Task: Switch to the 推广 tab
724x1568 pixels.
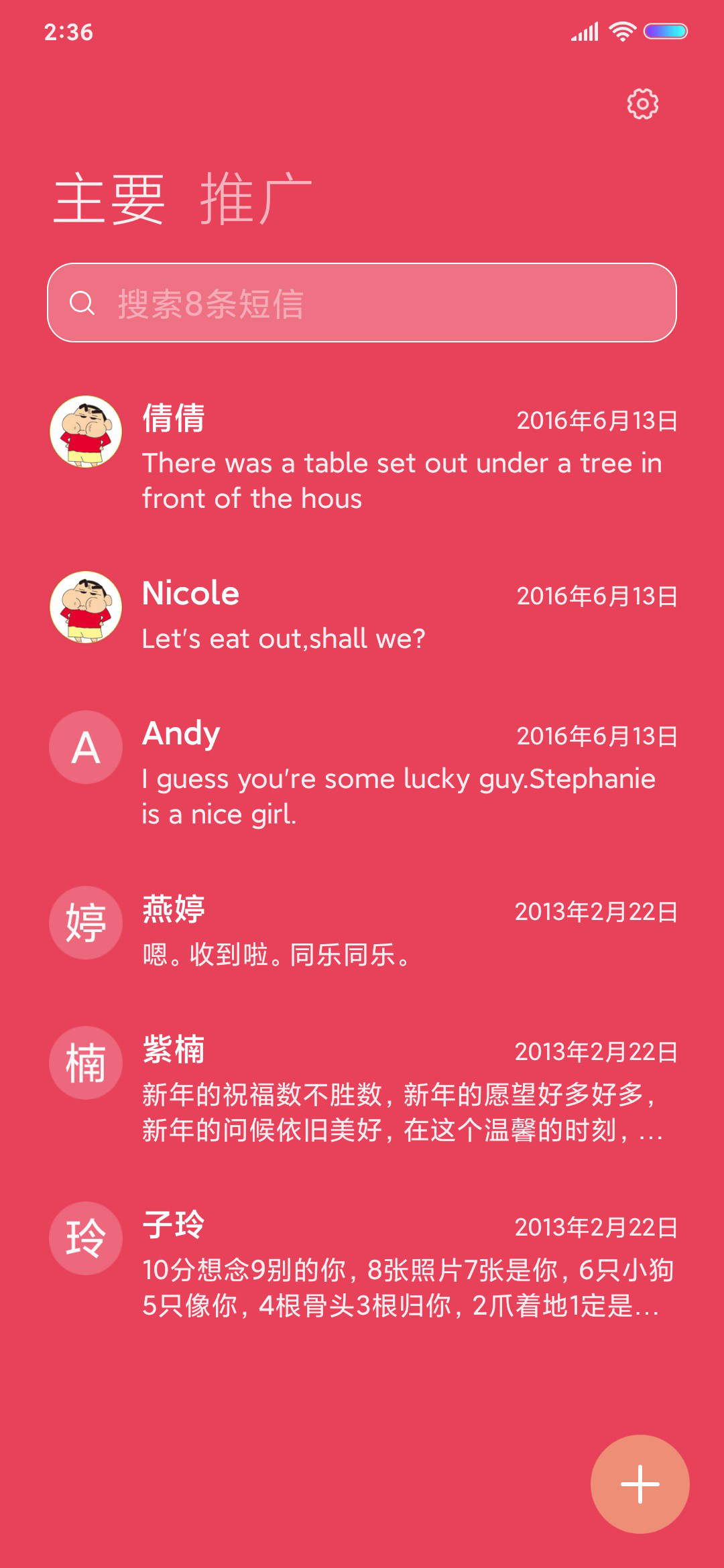Action: pos(256,198)
